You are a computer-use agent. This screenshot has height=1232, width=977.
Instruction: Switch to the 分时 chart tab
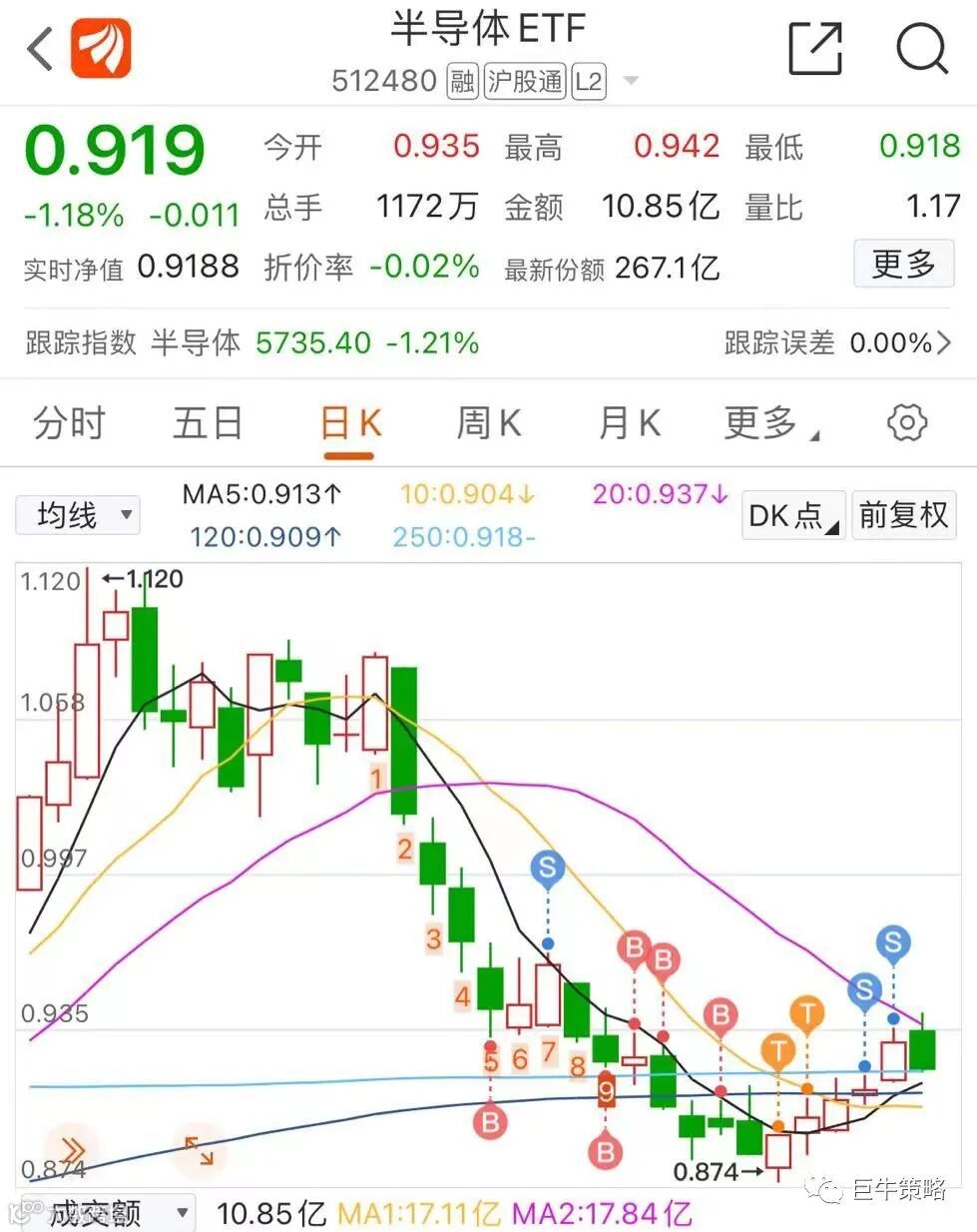click(69, 423)
